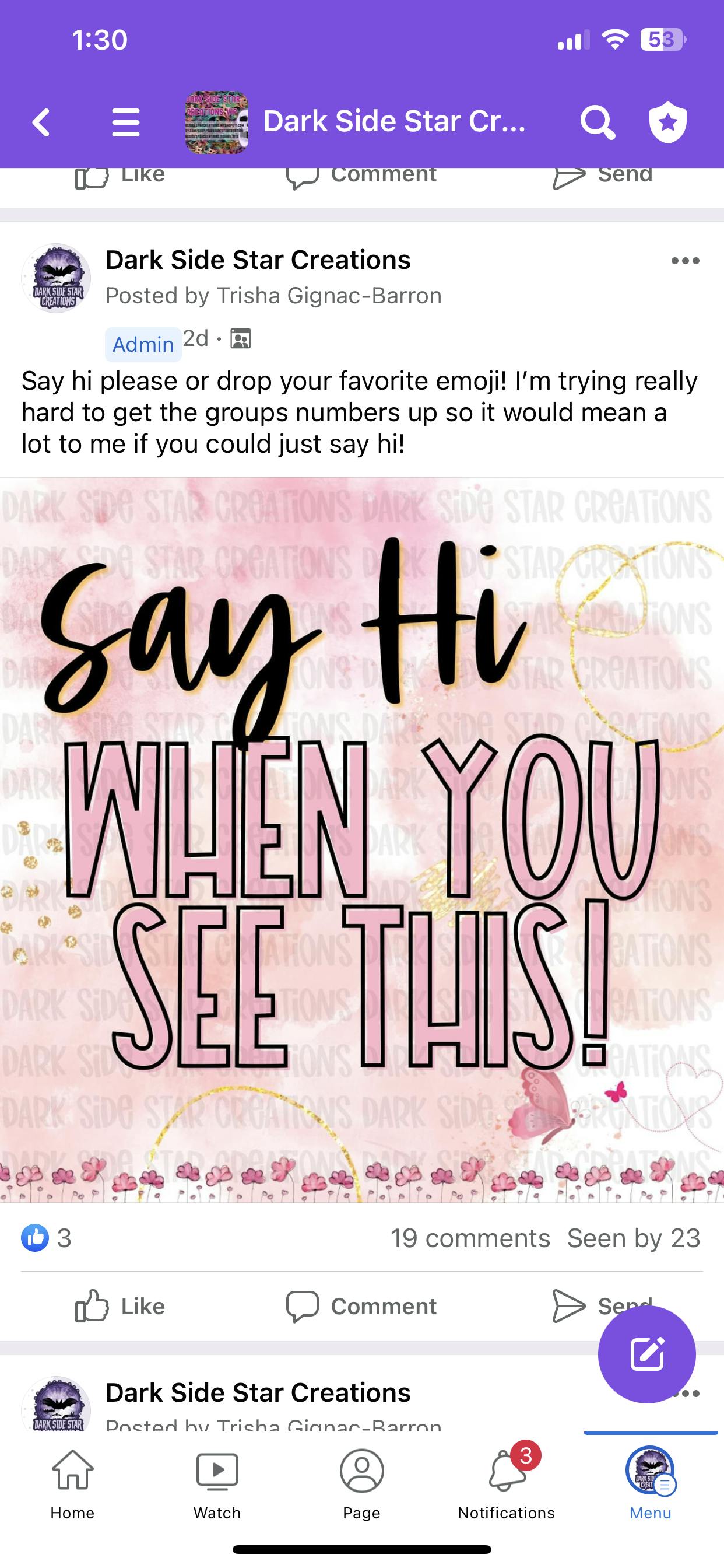The width and height of the screenshot is (724, 1568).
Task: Comment on the Say hi post
Action: coord(361,1306)
